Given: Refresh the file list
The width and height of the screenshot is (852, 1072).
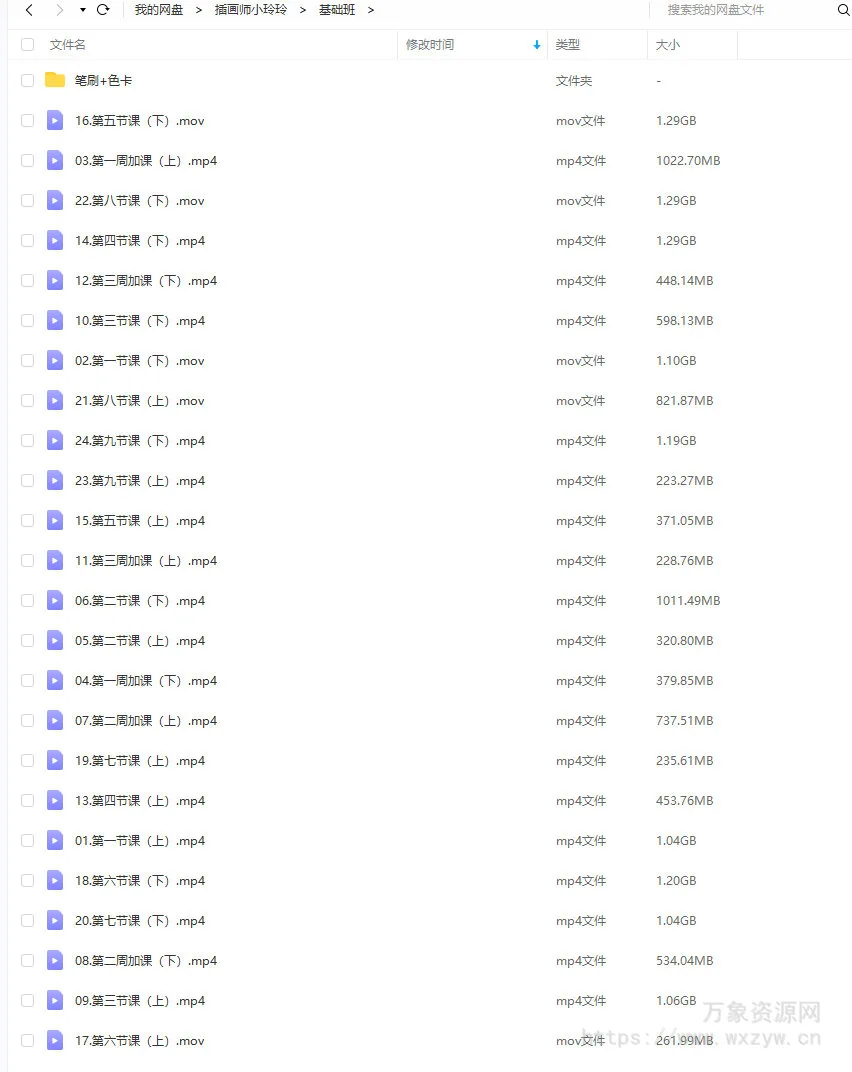Looking at the screenshot, I should click(x=103, y=10).
